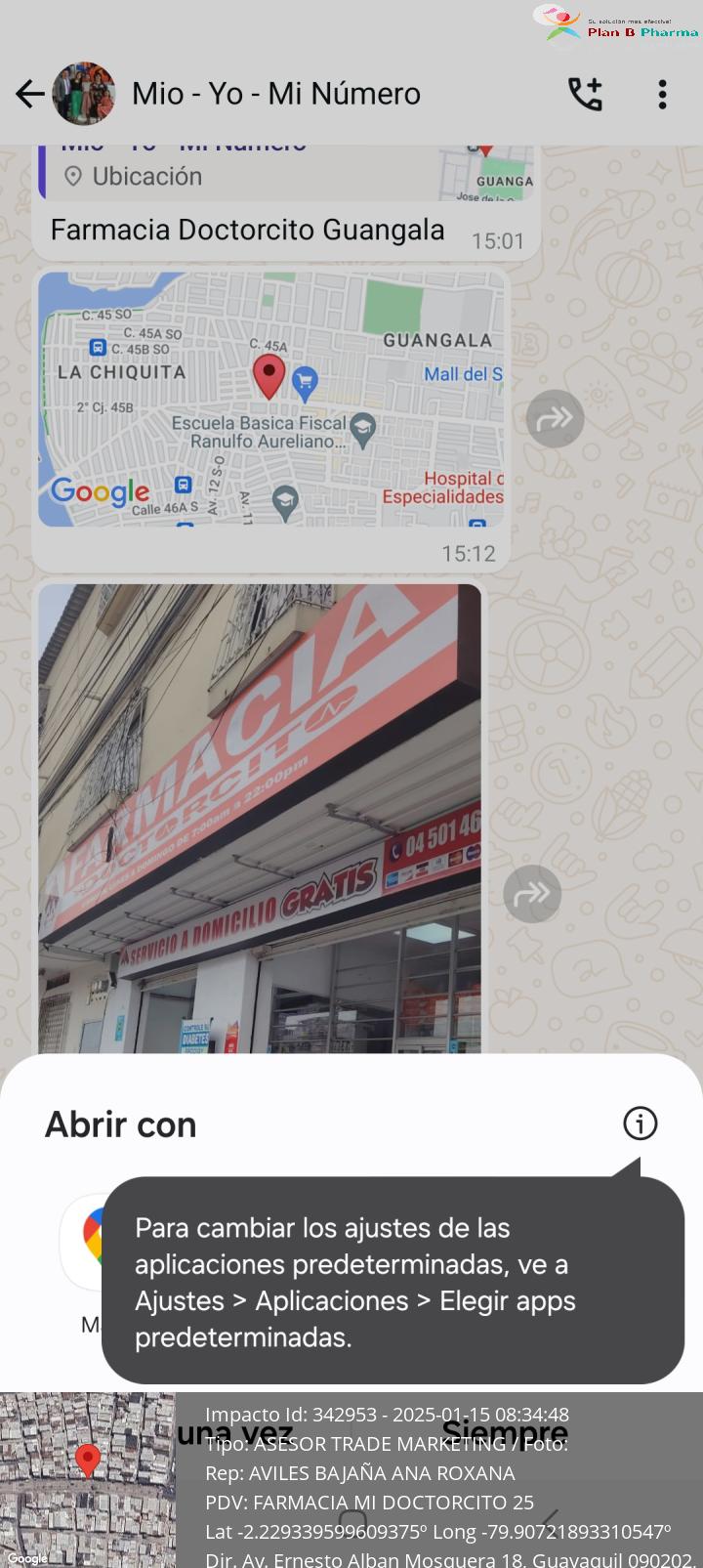Viewport: 703px width, 1568px height.
Task: Select the Siempre option
Action: 505,1433
